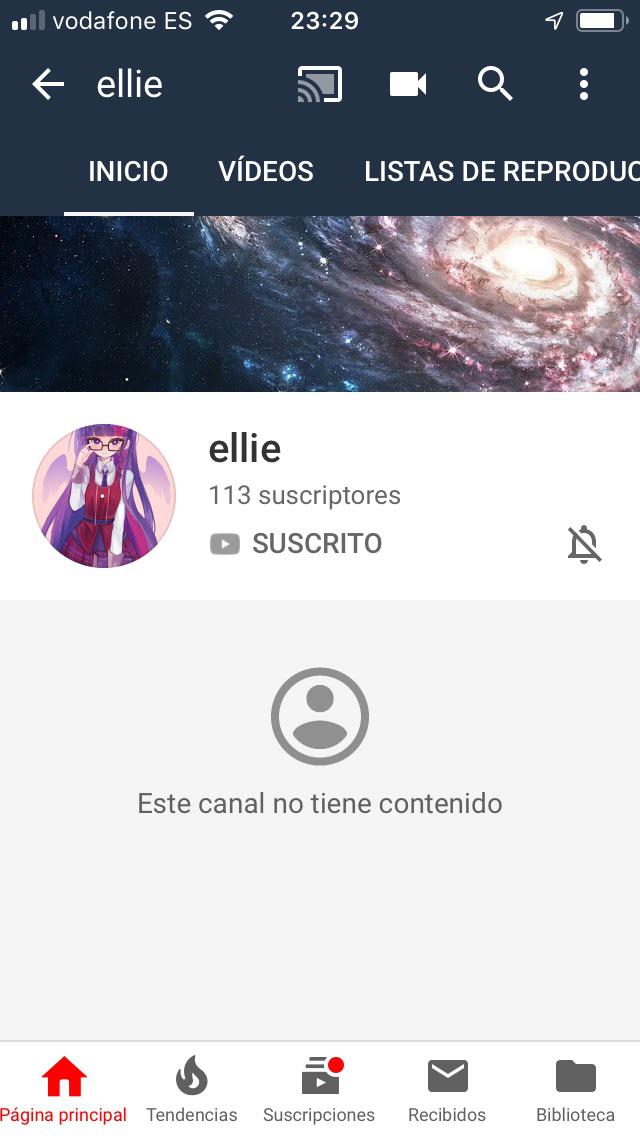
Task: Select the Inicio tab
Action: pyautogui.click(x=128, y=172)
